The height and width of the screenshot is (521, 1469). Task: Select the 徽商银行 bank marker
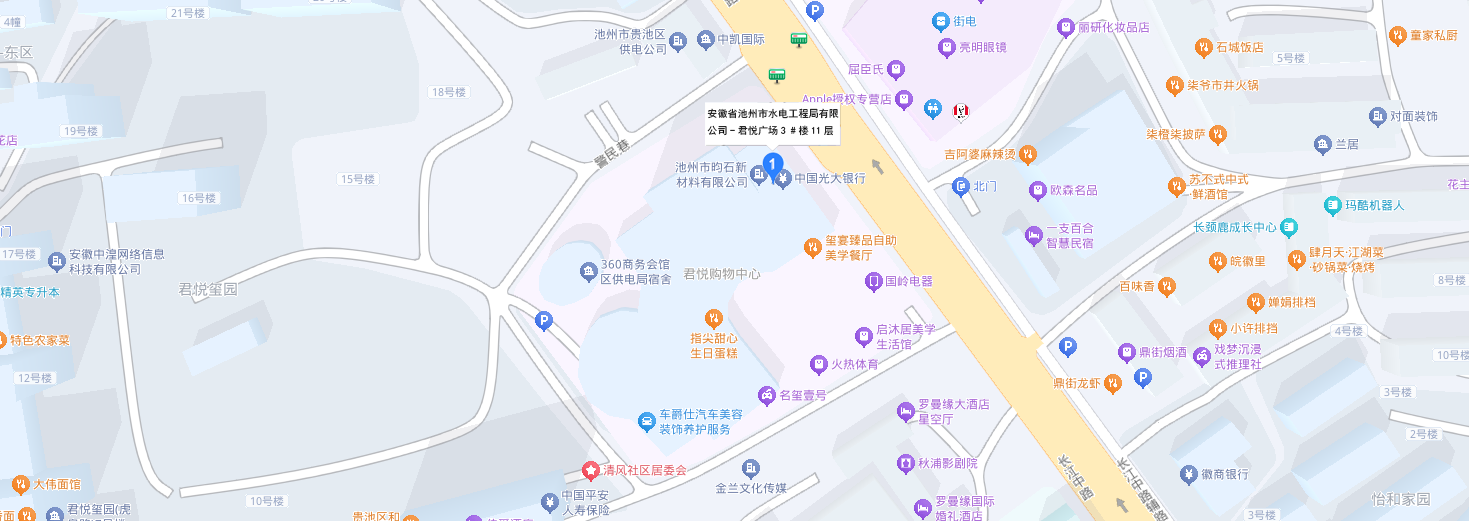[1189, 474]
